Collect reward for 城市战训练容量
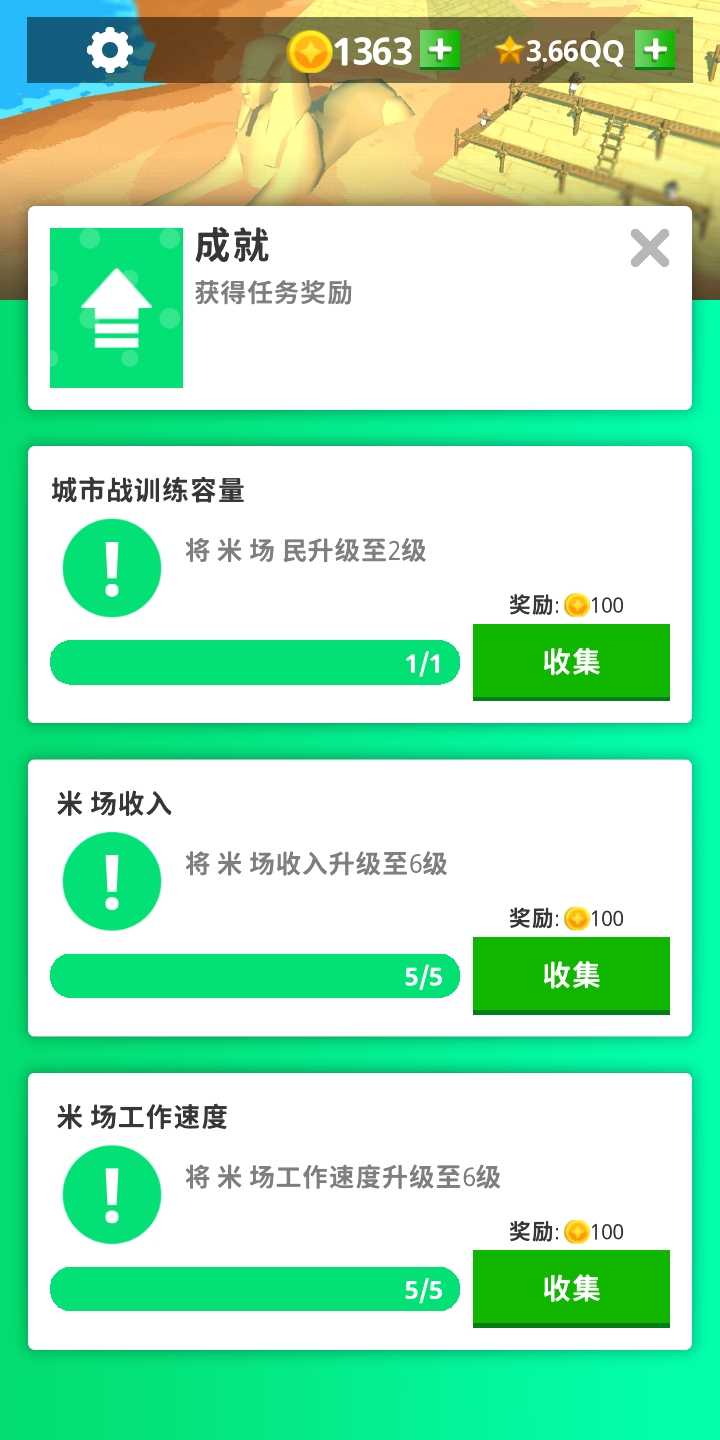 tap(571, 661)
